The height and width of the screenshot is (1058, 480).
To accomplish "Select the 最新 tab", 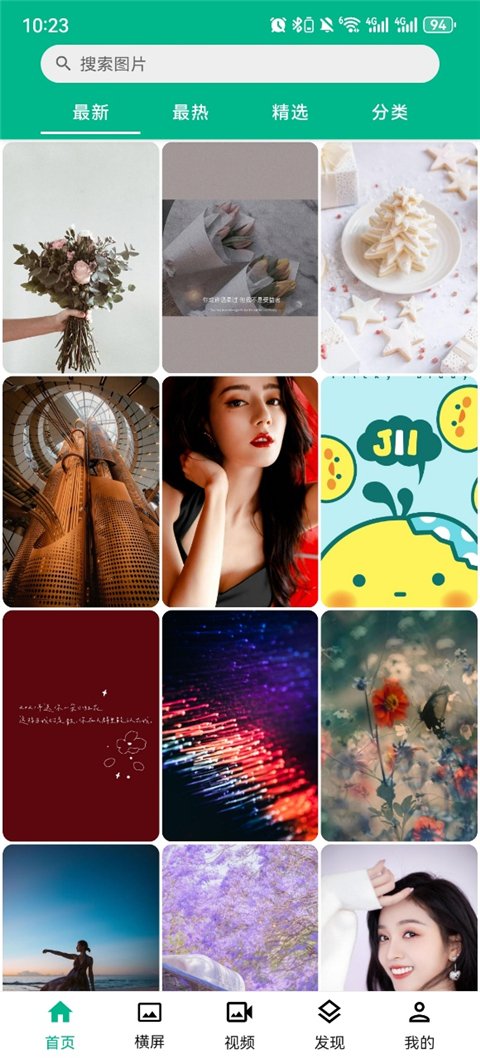I will tap(90, 112).
